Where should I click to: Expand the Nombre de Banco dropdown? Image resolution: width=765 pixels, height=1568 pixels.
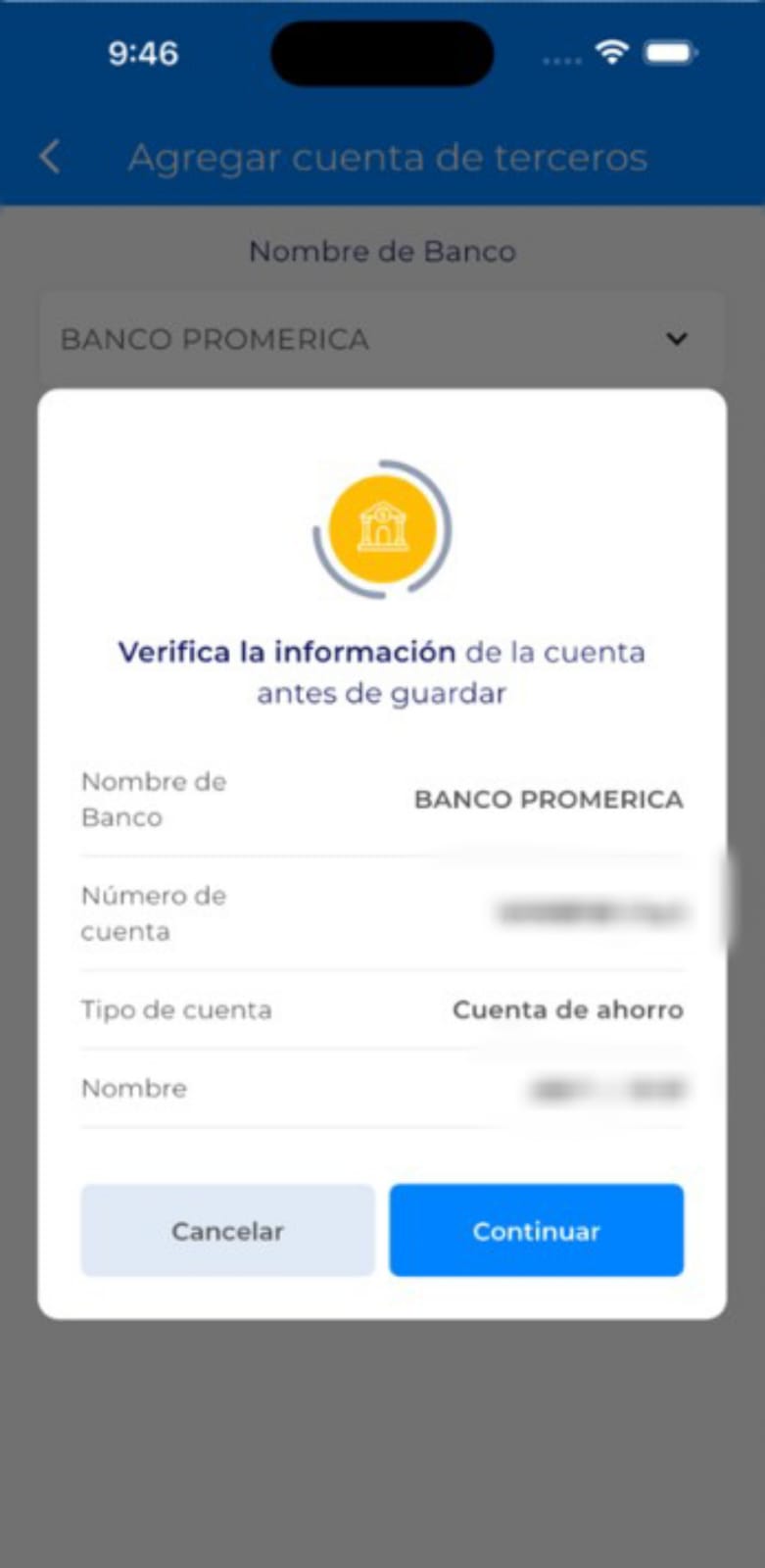[676, 339]
